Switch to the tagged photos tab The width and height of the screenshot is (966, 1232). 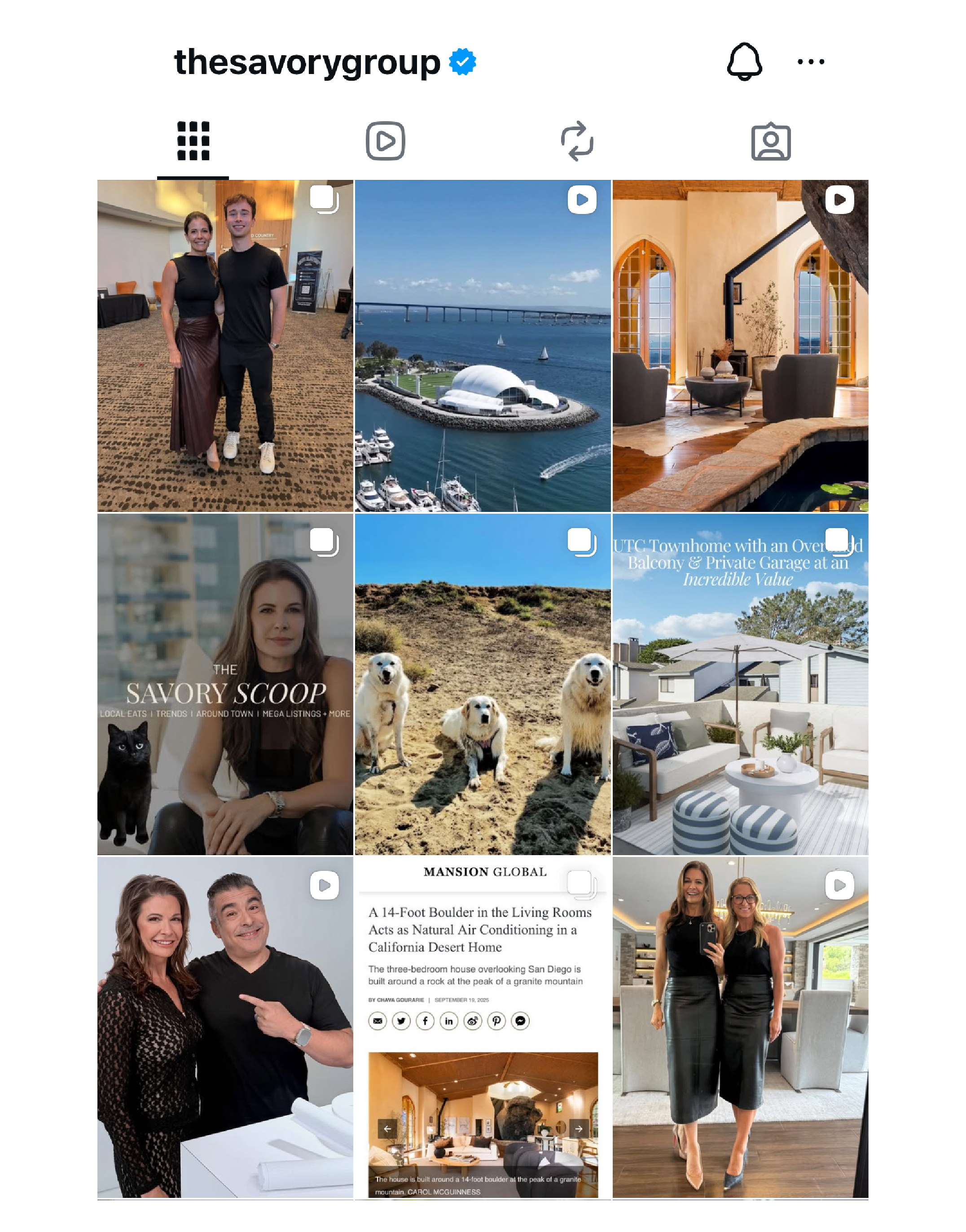(x=770, y=142)
